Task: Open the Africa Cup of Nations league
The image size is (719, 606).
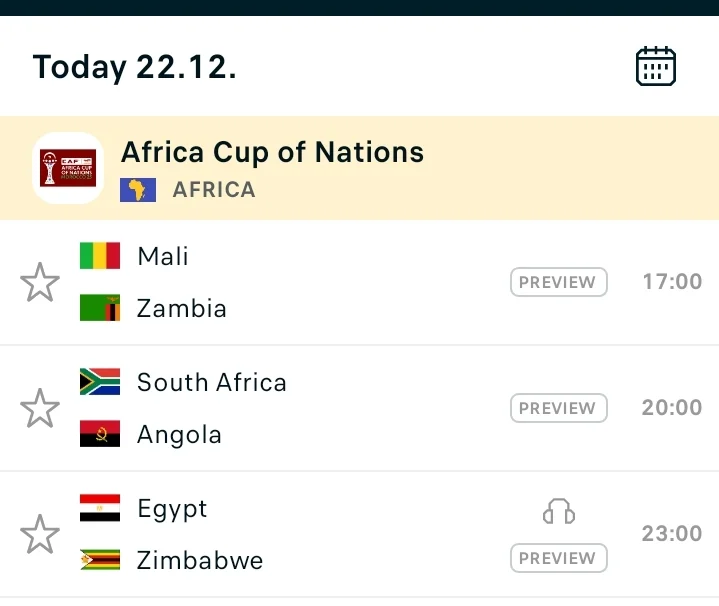Action: [x=272, y=153]
